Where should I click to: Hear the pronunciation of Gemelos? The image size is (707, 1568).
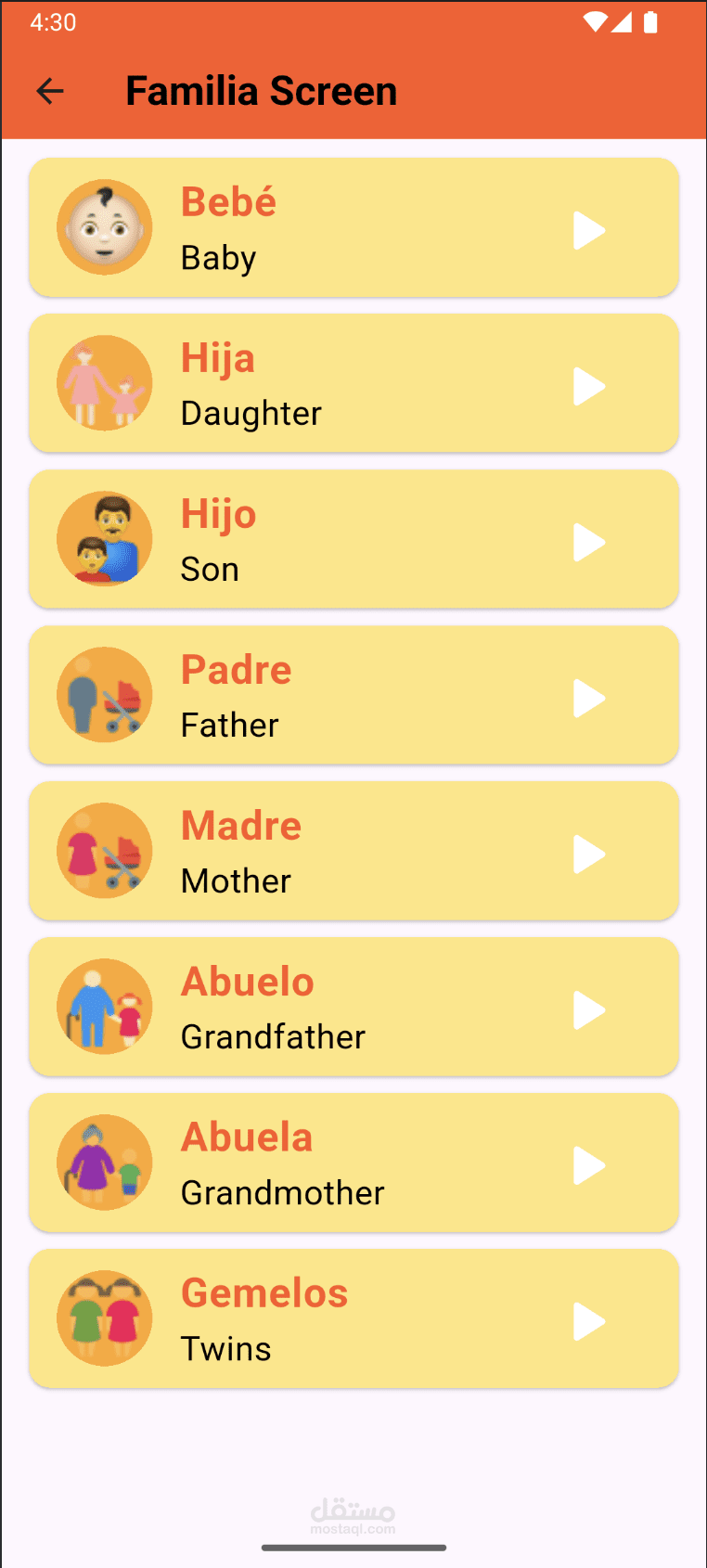tap(588, 1321)
